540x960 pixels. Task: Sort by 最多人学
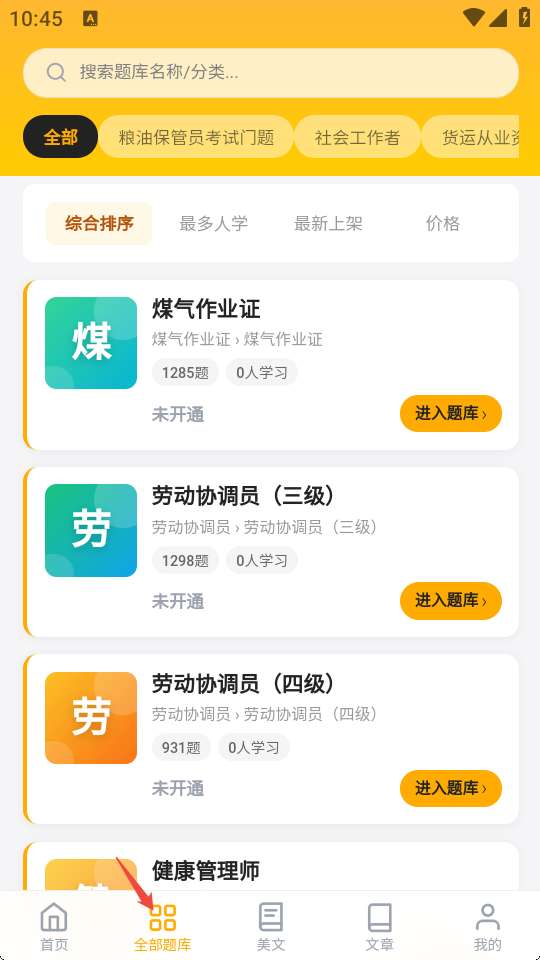coord(214,223)
